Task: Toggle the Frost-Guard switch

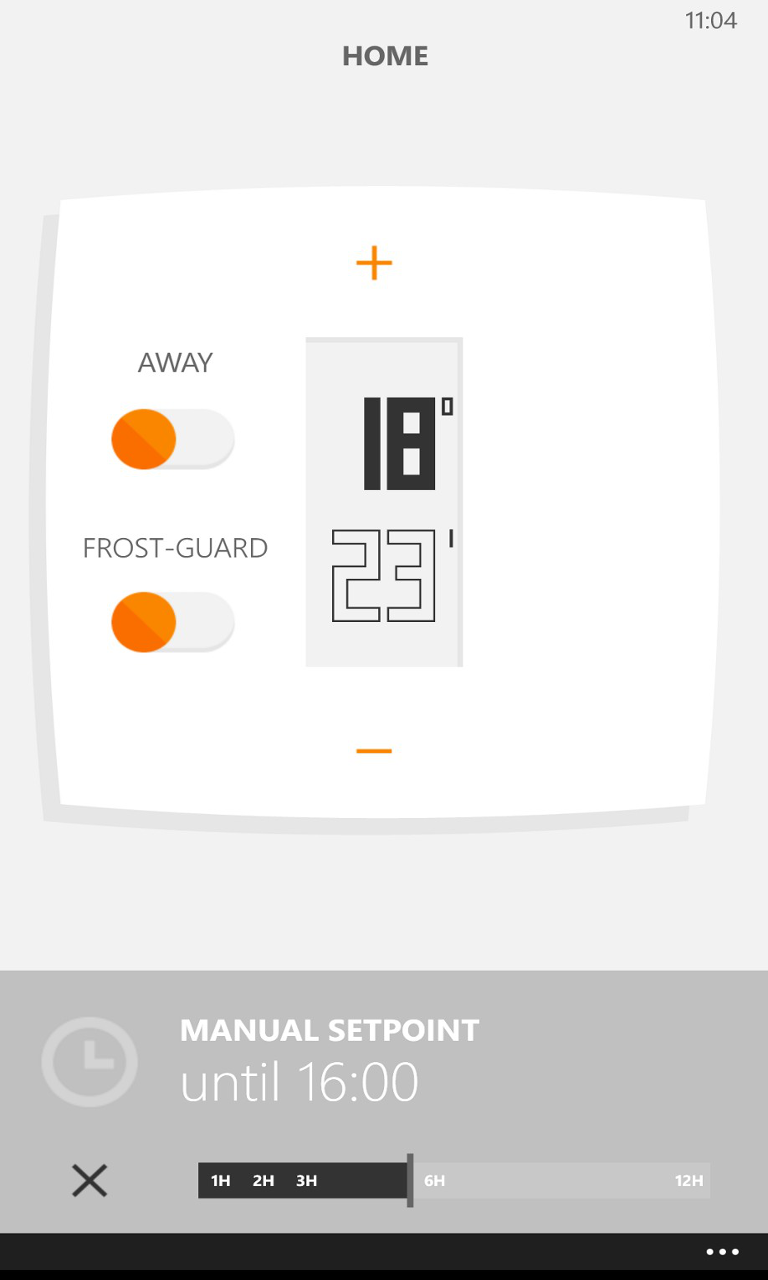Action: 172,622
